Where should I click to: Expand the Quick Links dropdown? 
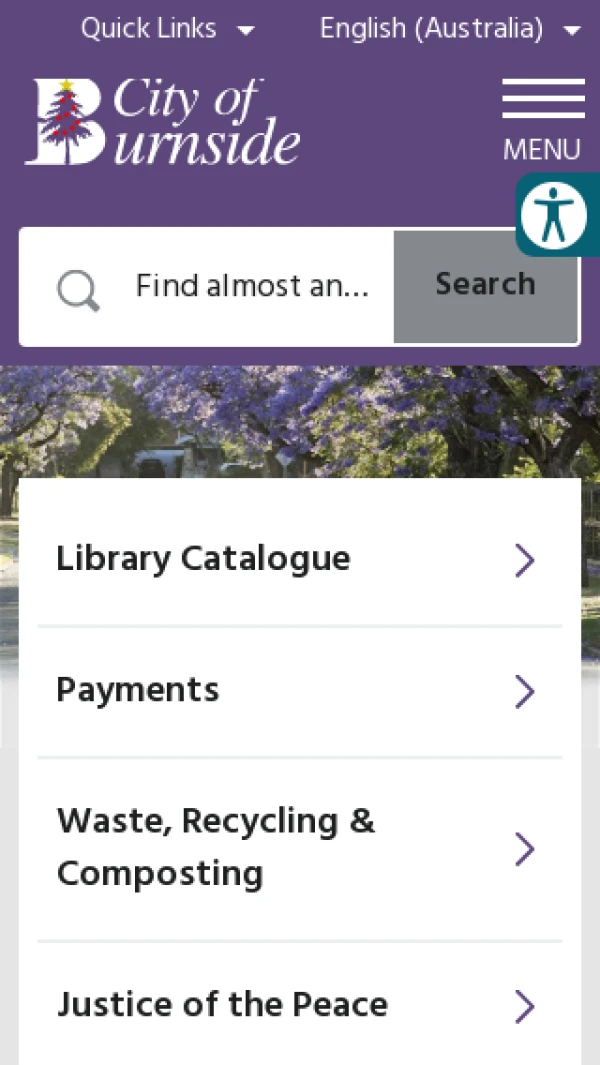click(167, 29)
